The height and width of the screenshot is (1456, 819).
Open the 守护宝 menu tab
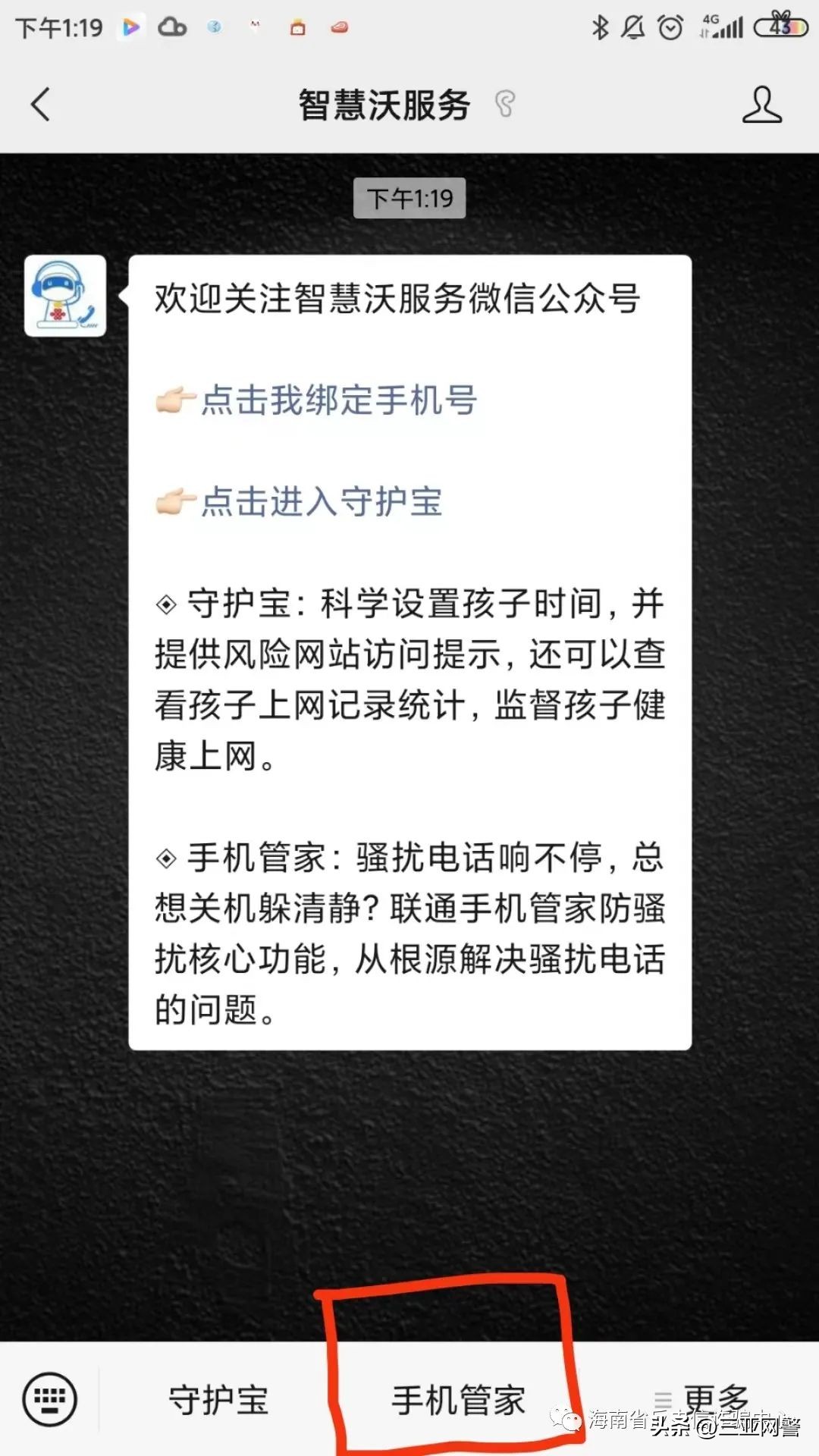(x=218, y=1399)
